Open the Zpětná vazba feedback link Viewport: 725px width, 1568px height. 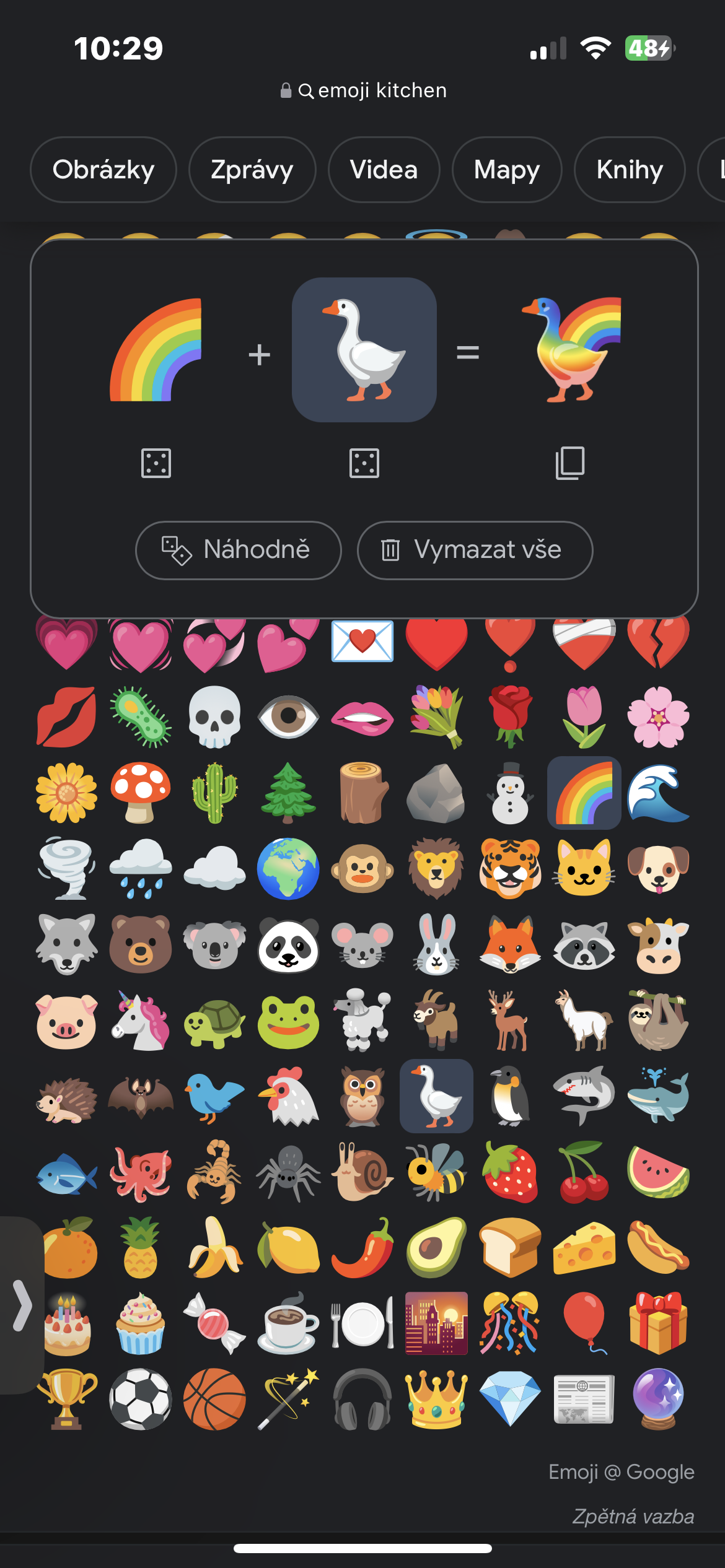[633, 1516]
